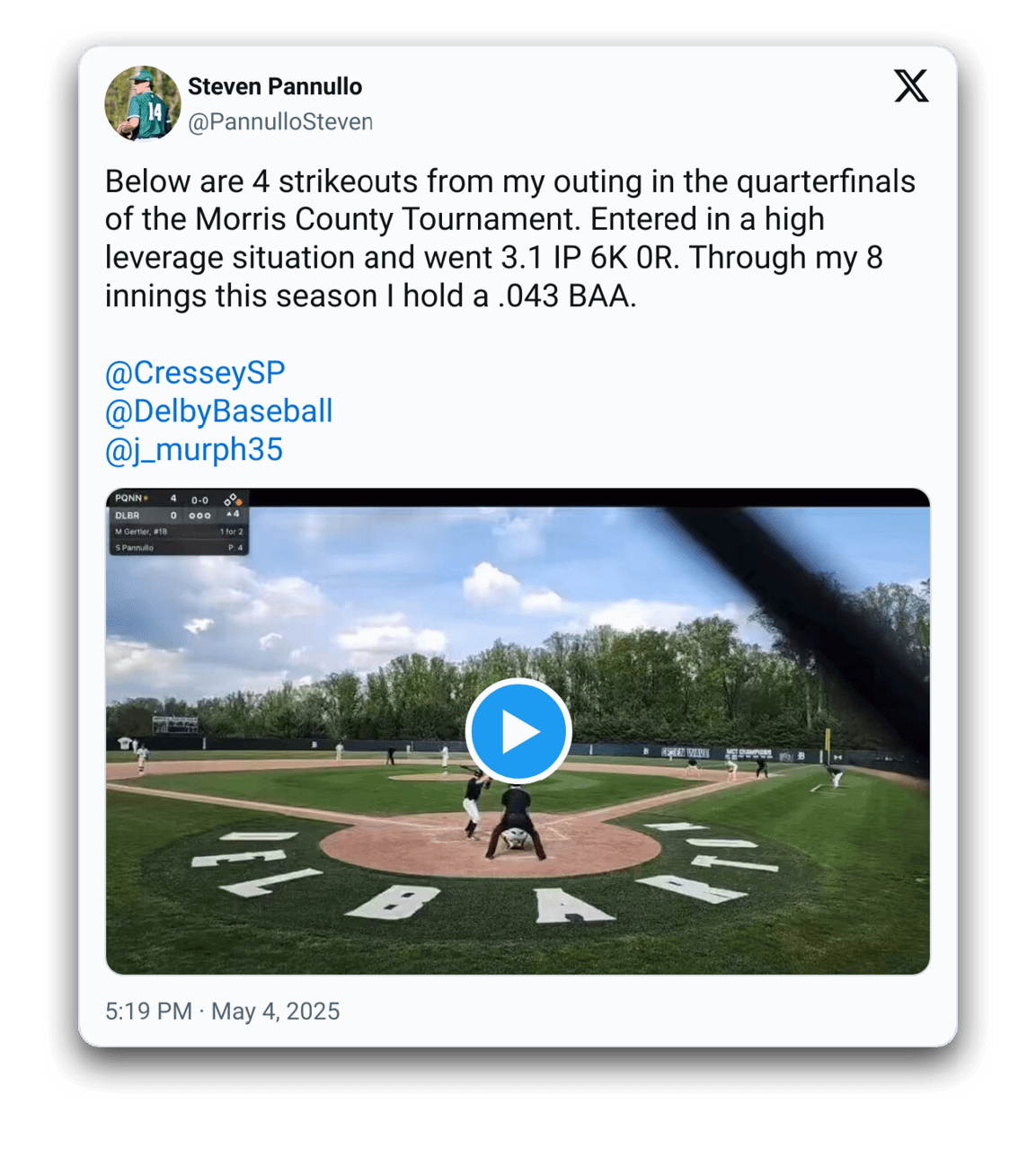Play the strikeout video
The width and height of the screenshot is (1036, 1157).
[518, 731]
